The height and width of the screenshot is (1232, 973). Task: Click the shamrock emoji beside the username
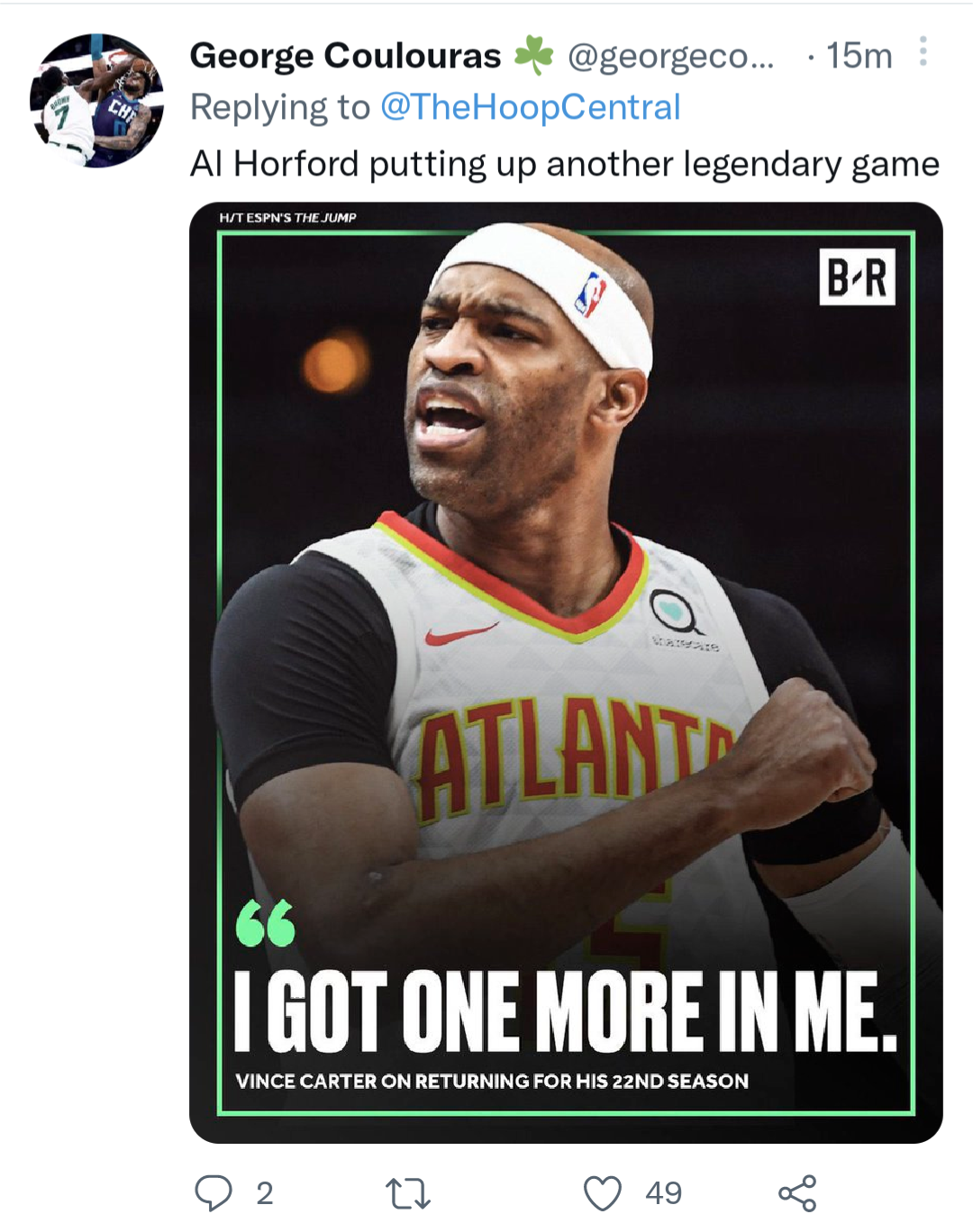click(x=535, y=54)
